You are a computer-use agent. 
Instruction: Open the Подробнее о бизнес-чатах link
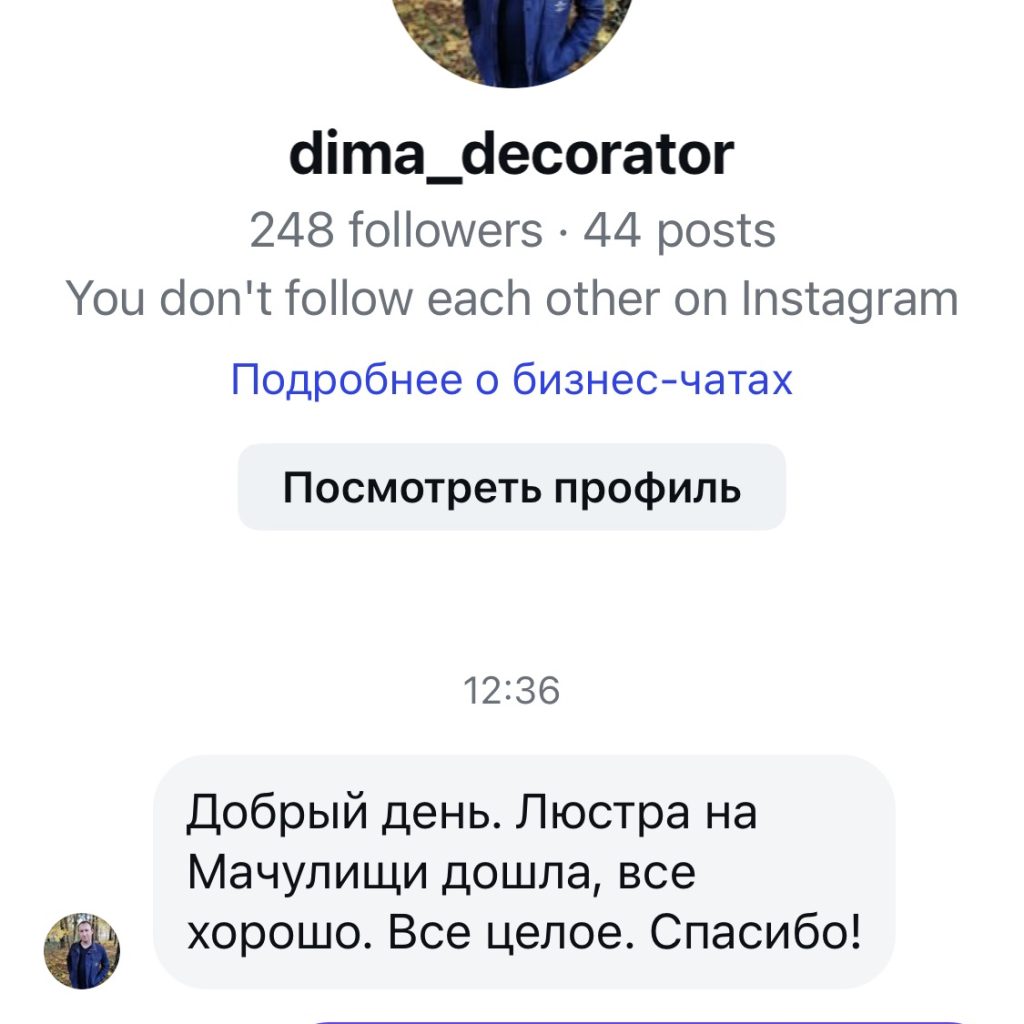click(x=511, y=380)
